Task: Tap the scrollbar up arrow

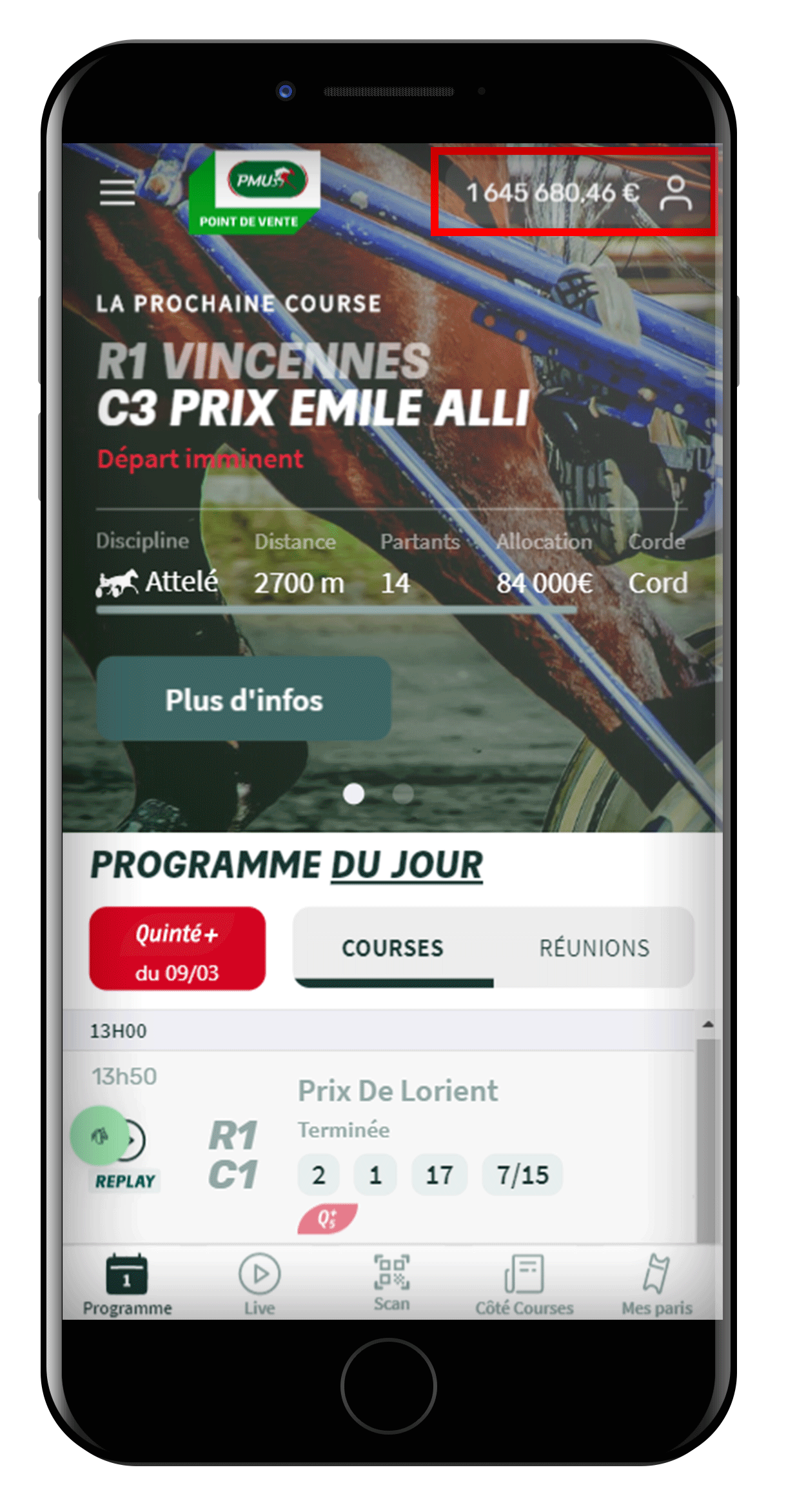Action: click(708, 1024)
